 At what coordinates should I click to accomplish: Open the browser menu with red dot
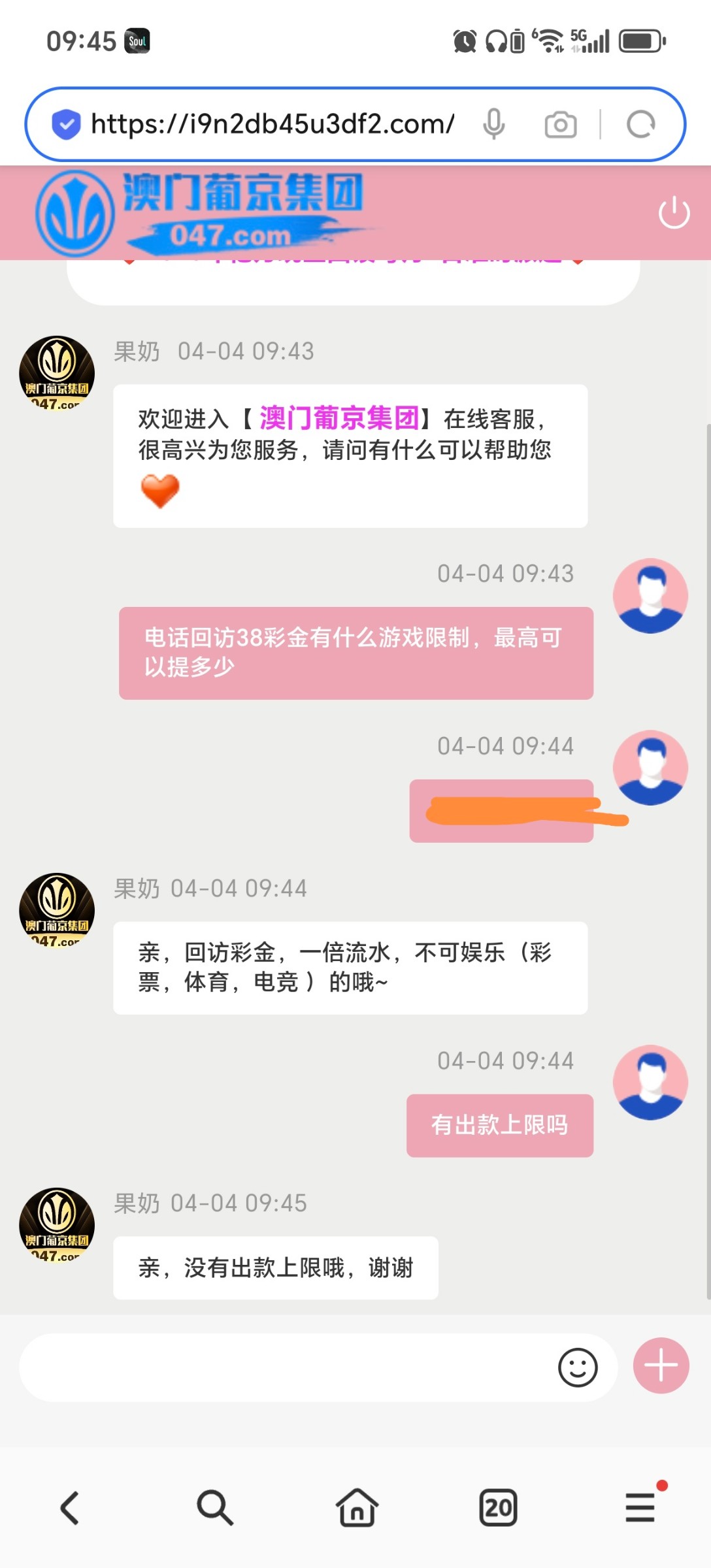638,1508
